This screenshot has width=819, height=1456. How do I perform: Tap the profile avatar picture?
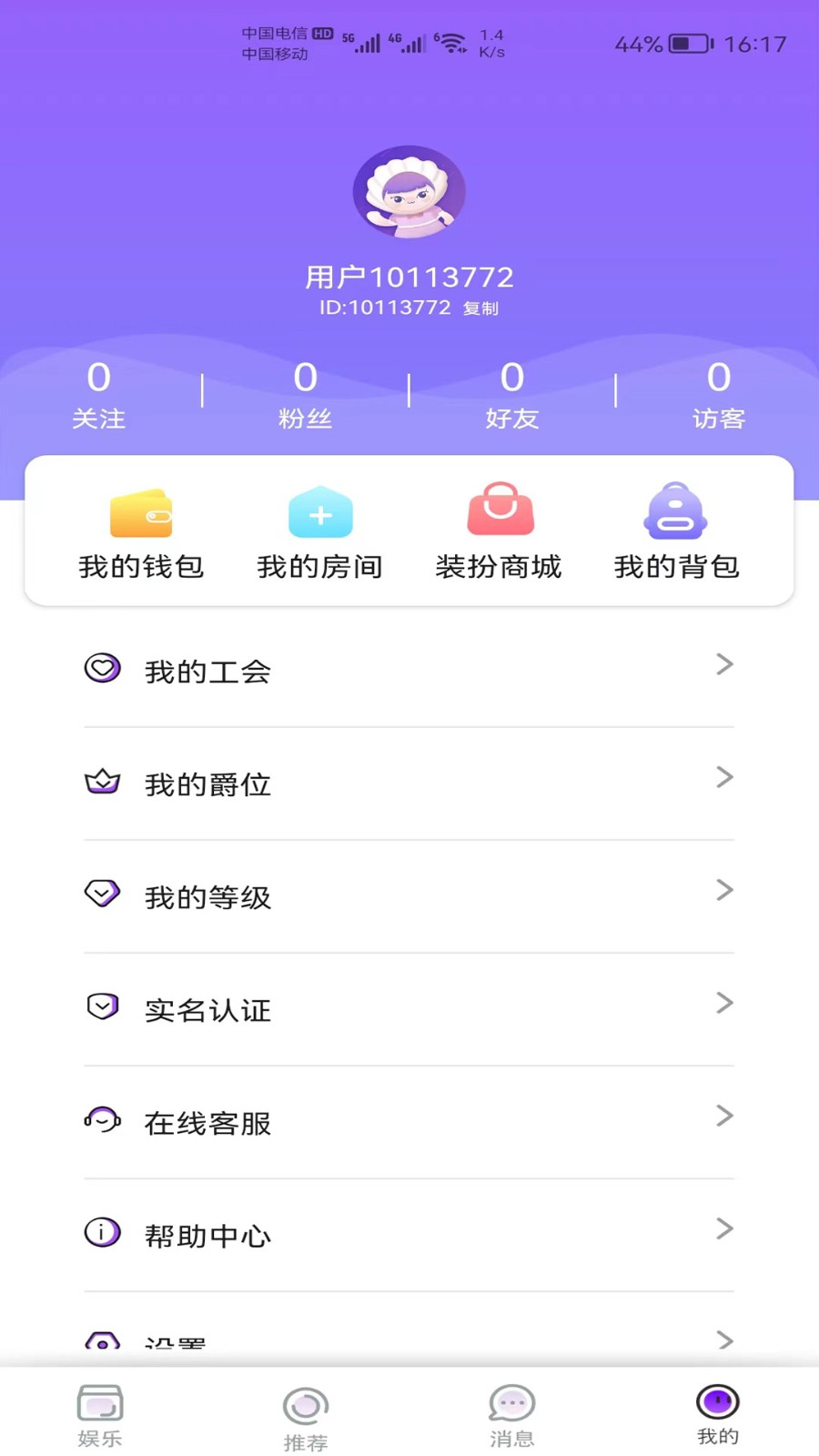(409, 192)
